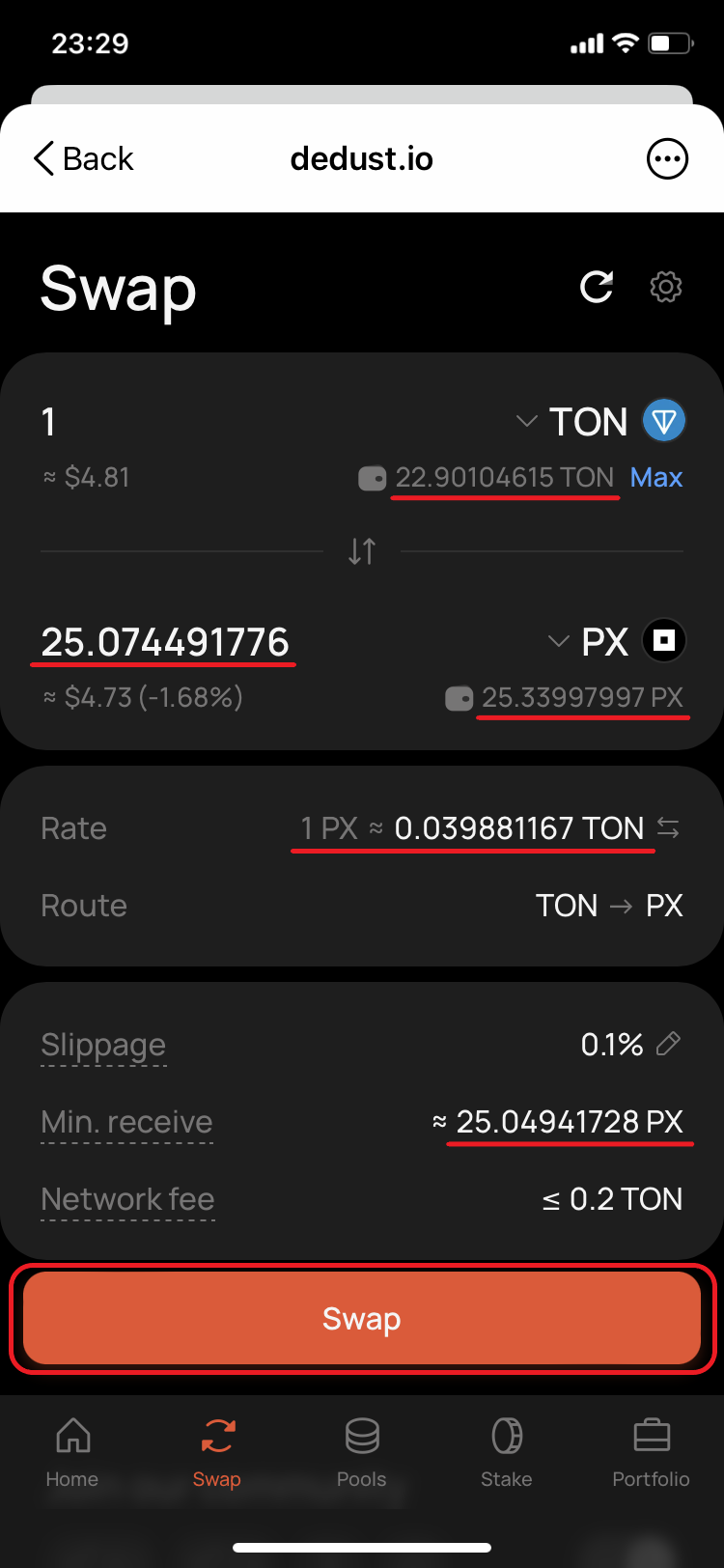Show the Network fee explanation
724x1568 pixels.
click(127, 1199)
